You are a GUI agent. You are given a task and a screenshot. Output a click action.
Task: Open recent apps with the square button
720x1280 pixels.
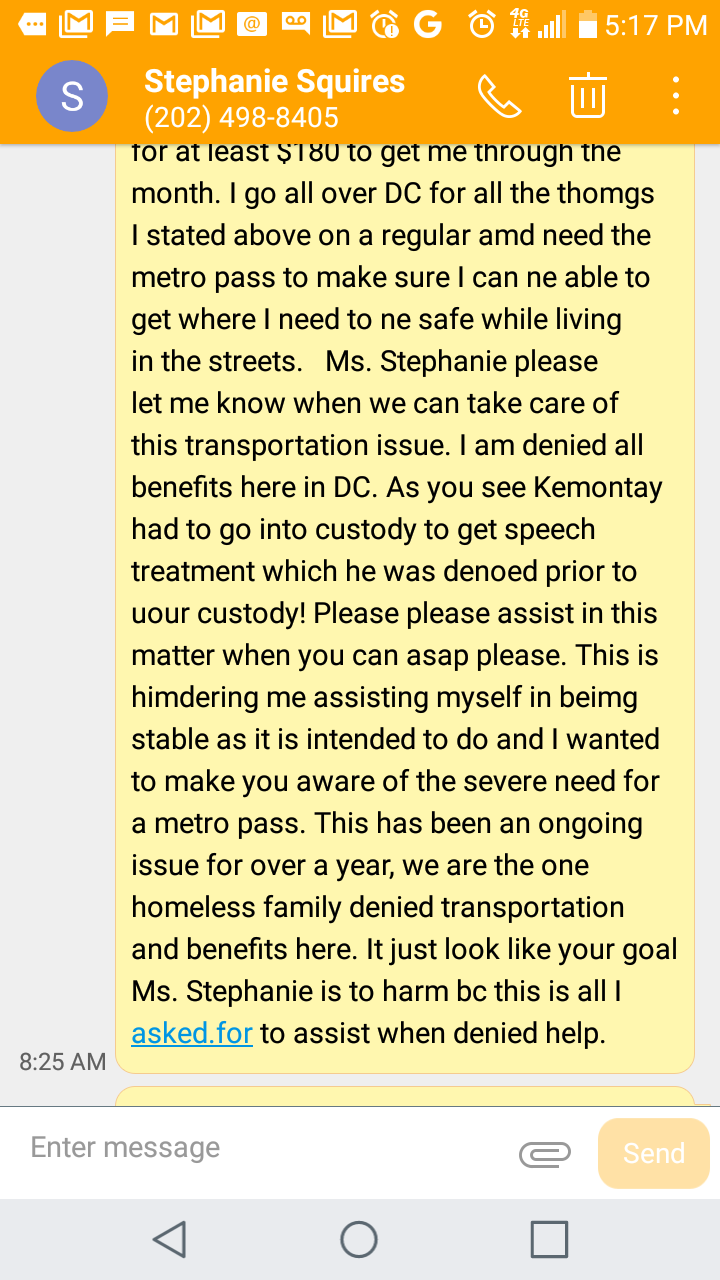(x=549, y=1239)
